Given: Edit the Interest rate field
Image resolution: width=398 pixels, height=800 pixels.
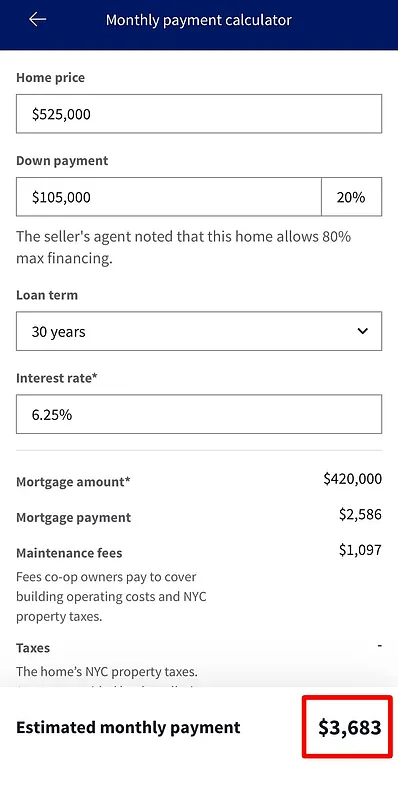Looking at the screenshot, I should pos(199,414).
